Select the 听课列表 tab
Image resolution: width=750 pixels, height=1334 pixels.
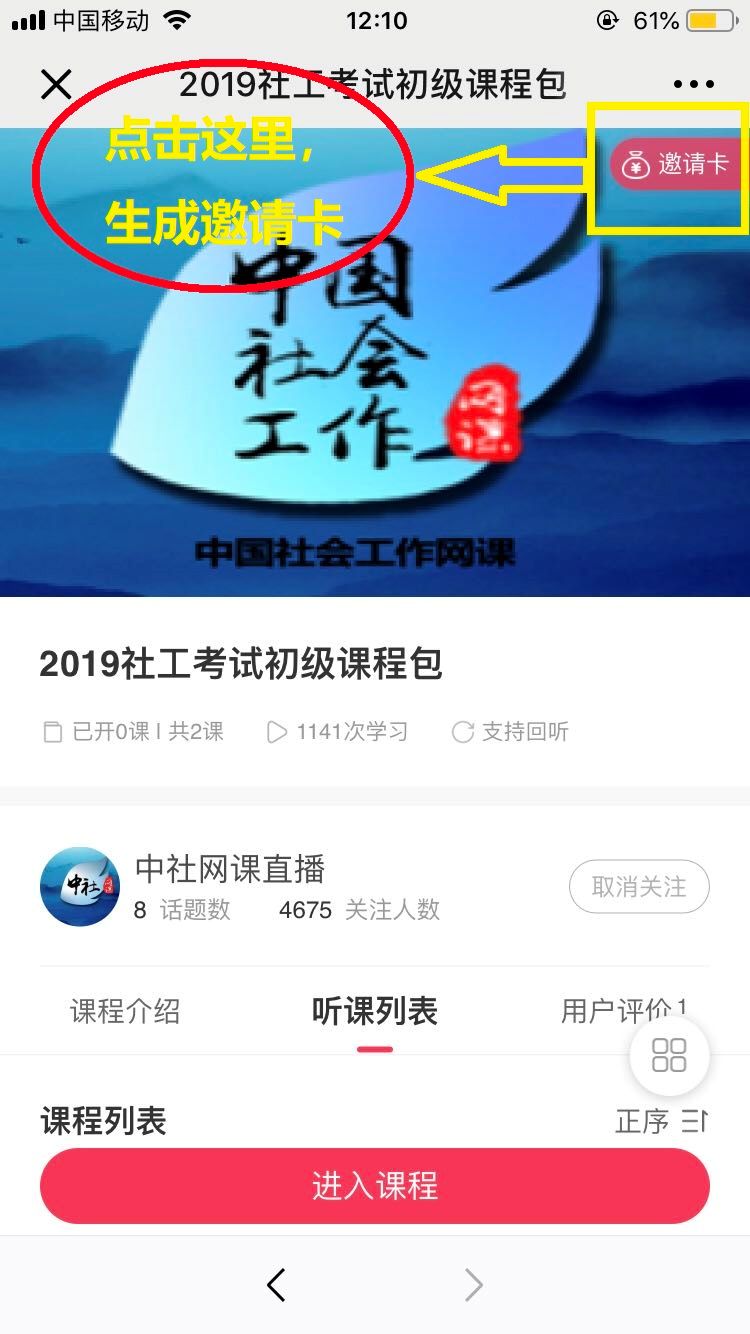coord(374,1011)
